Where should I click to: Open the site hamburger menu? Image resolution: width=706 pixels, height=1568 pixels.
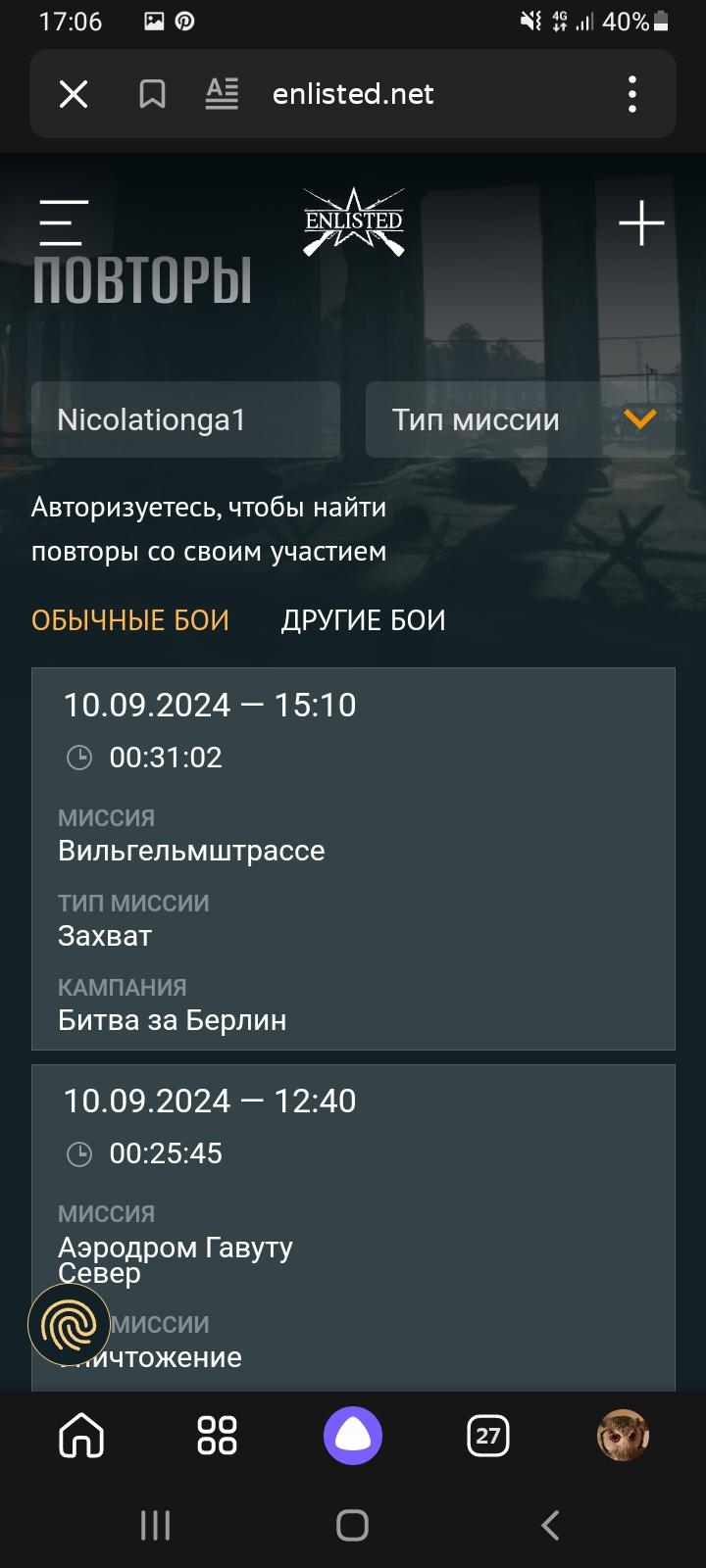[x=64, y=222]
